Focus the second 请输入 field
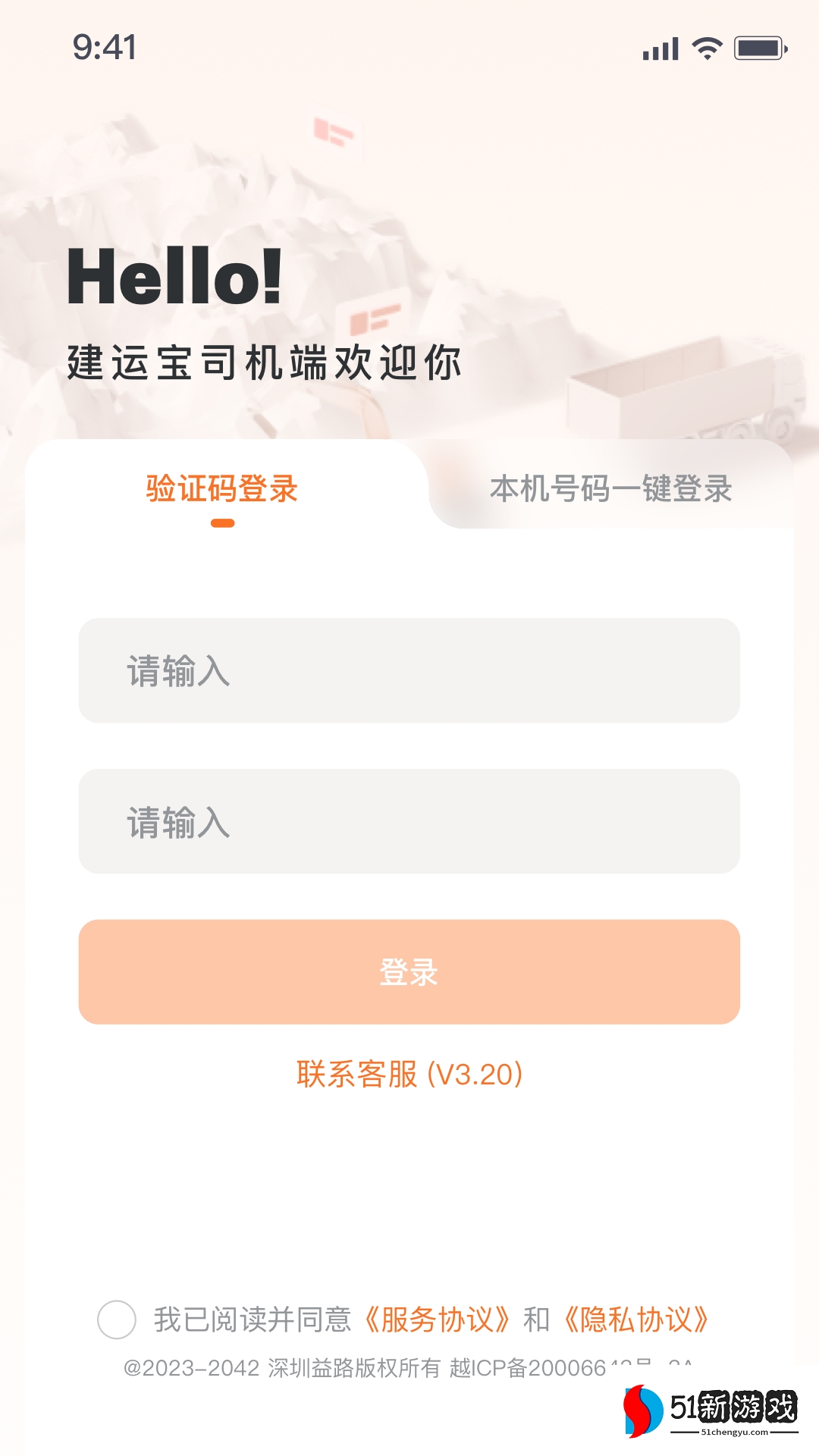The width and height of the screenshot is (819, 1456). tap(409, 822)
